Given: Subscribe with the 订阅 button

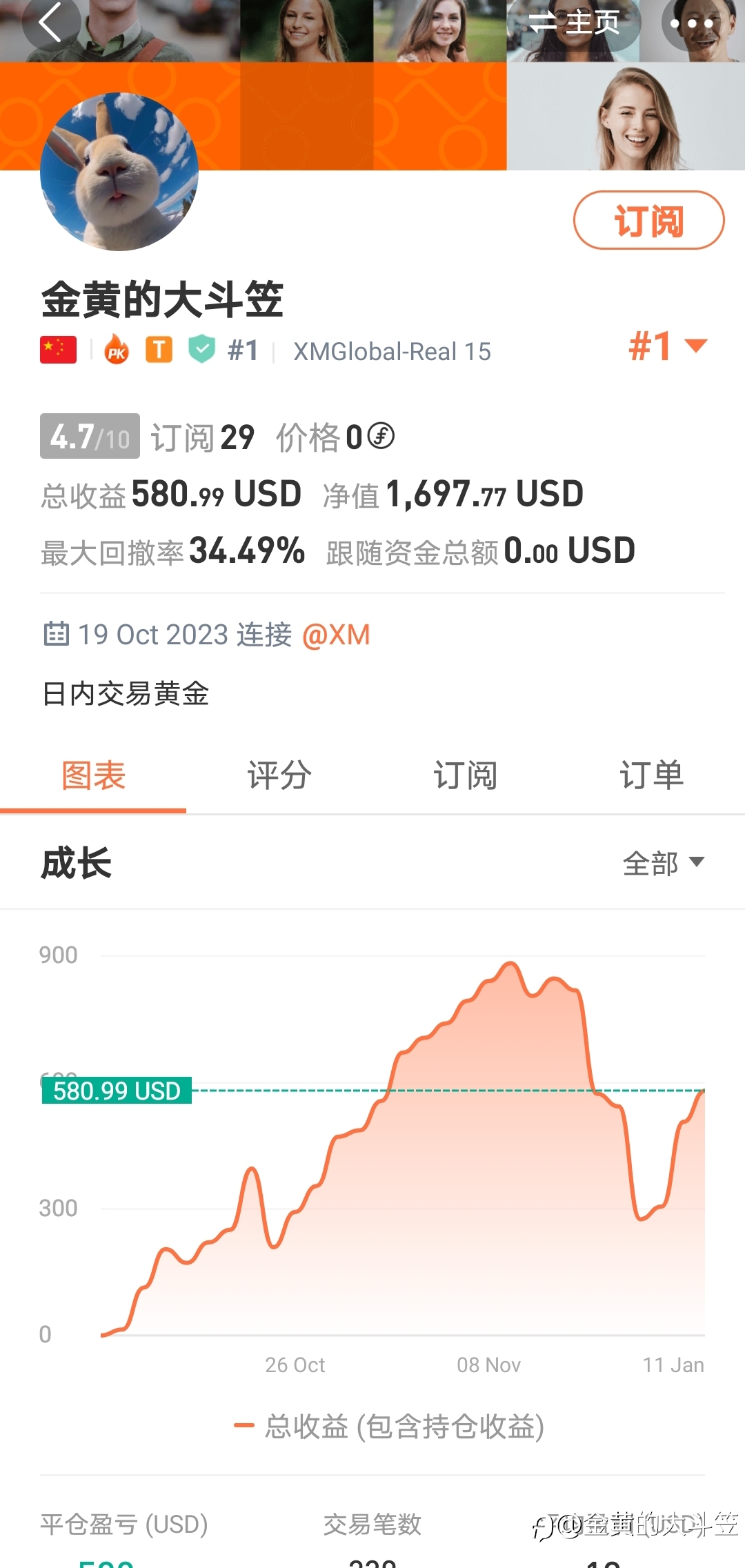Looking at the screenshot, I should (648, 221).
